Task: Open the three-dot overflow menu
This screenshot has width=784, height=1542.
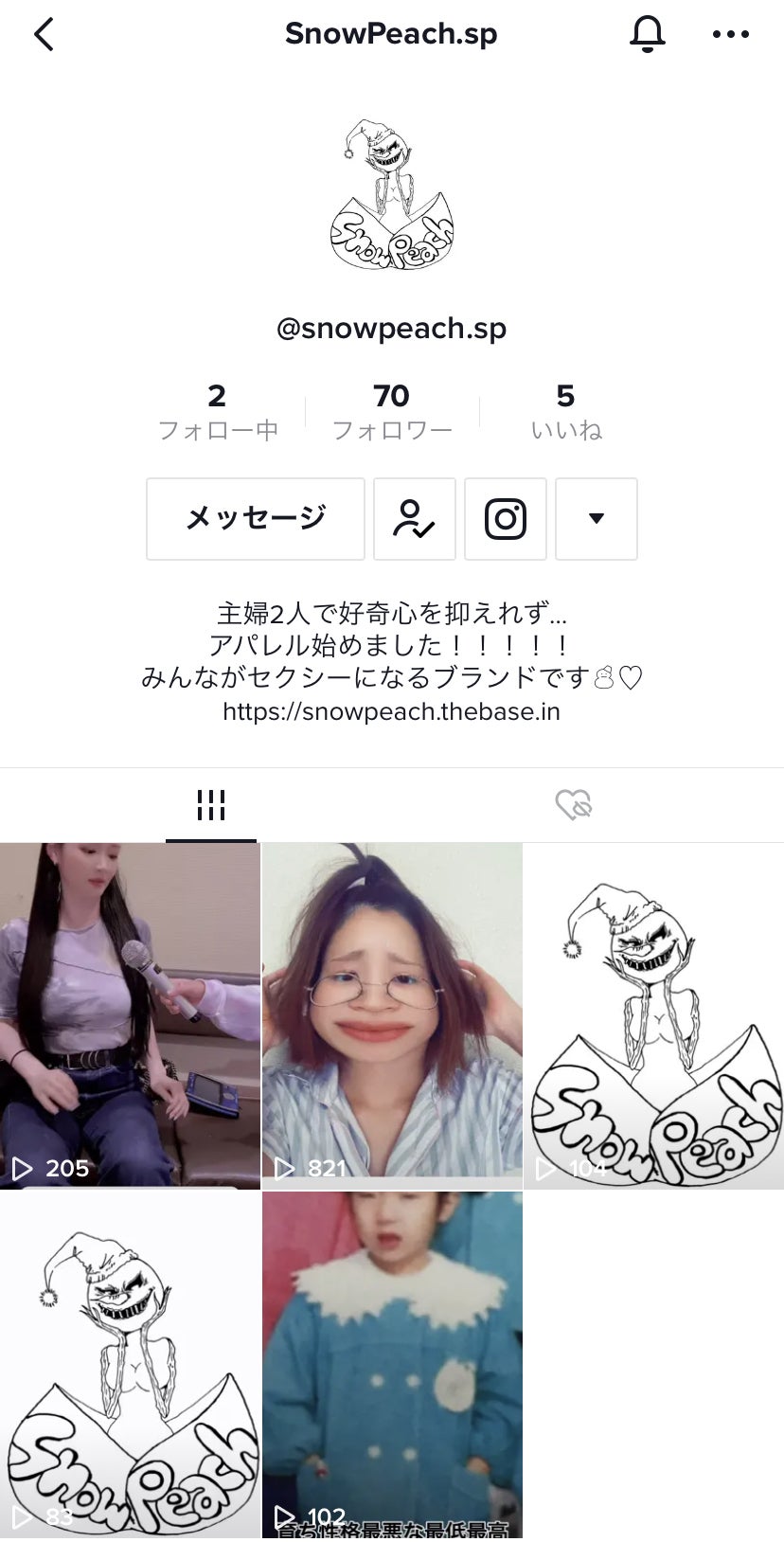Action: click(730, 35)
